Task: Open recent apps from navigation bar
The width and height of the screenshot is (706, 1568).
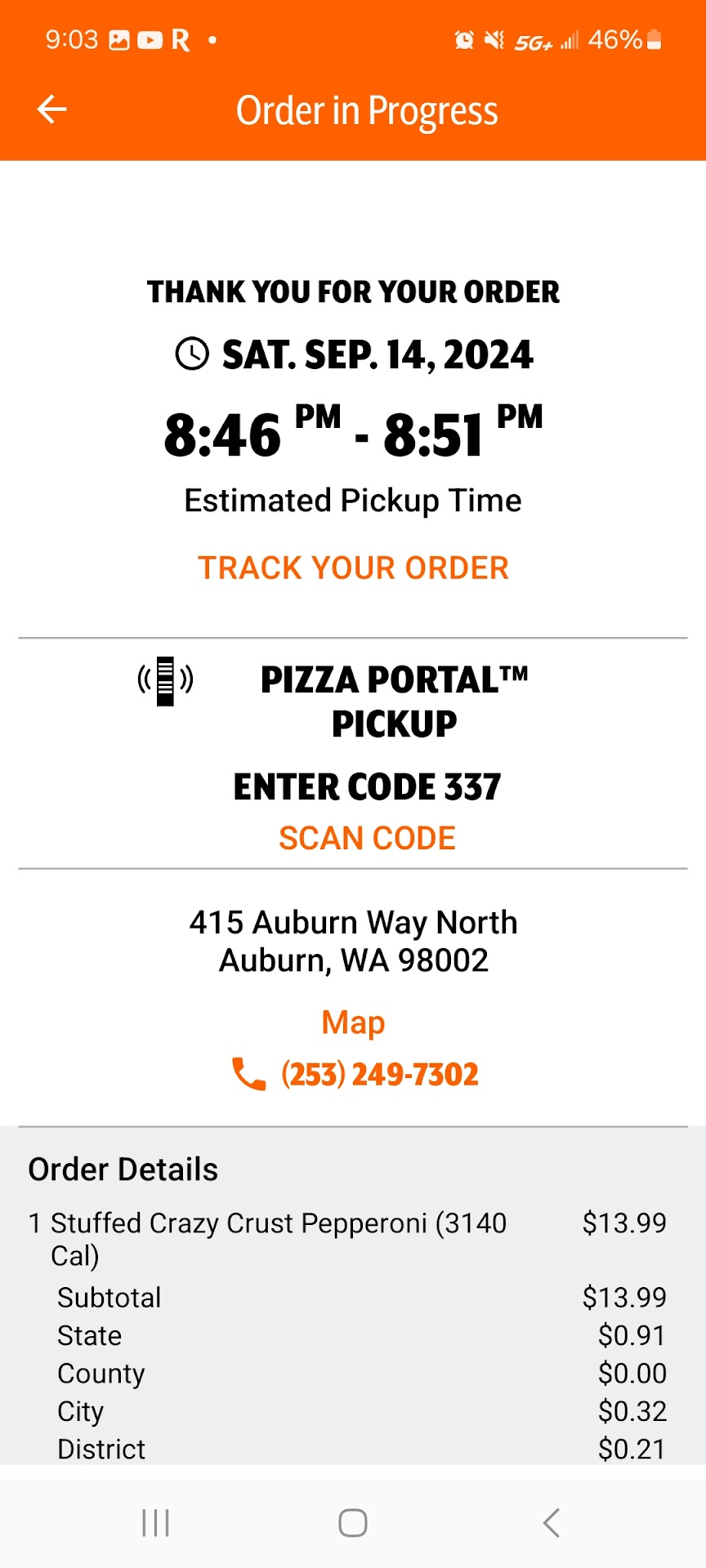Action: pos(155,1522)
